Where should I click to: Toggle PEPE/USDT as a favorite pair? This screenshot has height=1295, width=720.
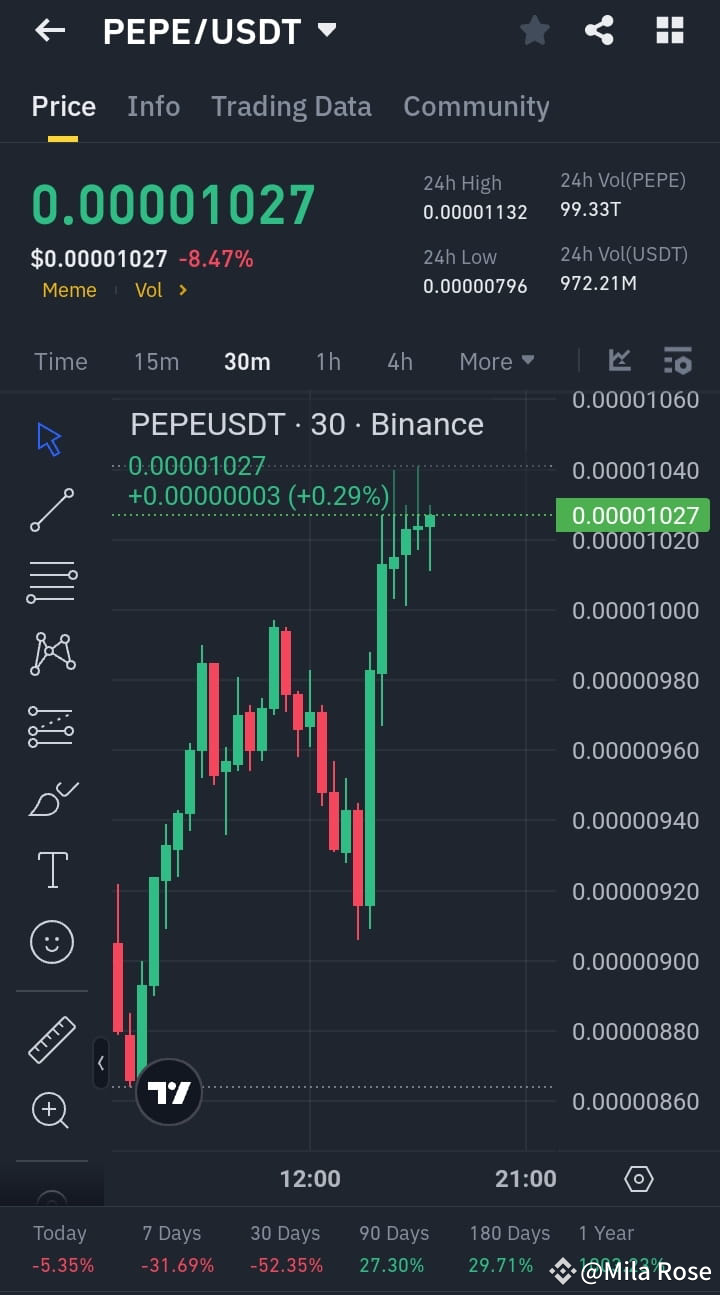pos(534,30)
